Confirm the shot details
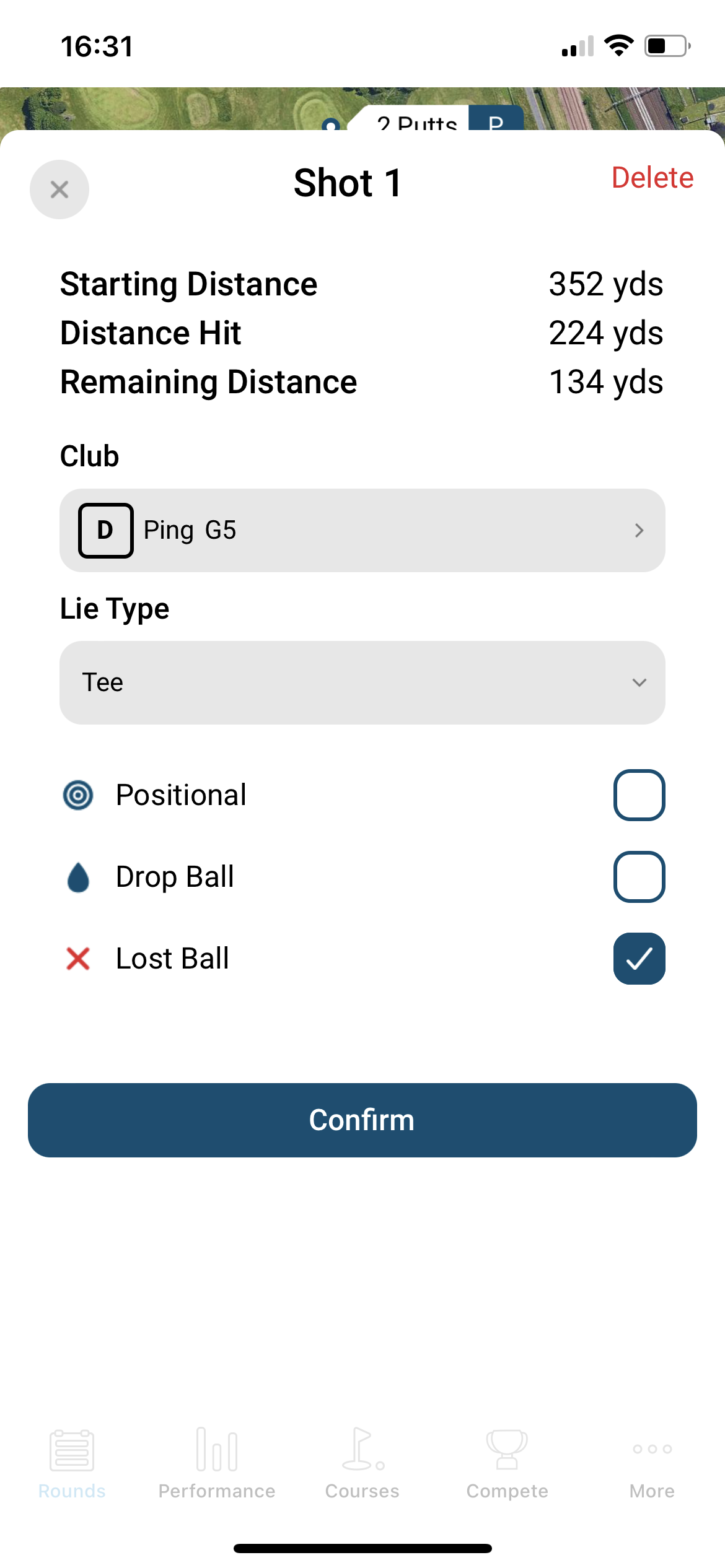Screen dimensions: 725x1568 pyautogui.click(x=362, y=1120)
